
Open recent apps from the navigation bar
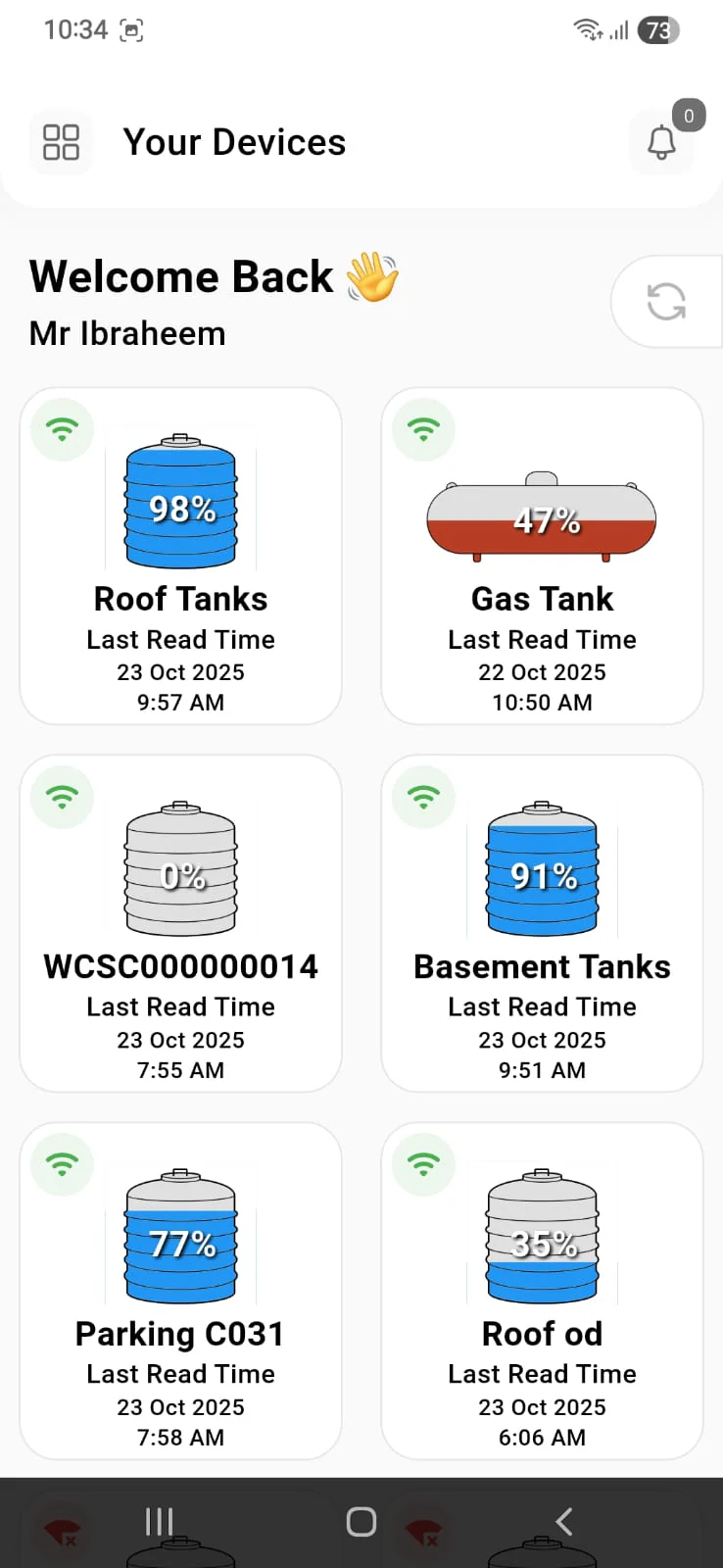click(159, 1522)
